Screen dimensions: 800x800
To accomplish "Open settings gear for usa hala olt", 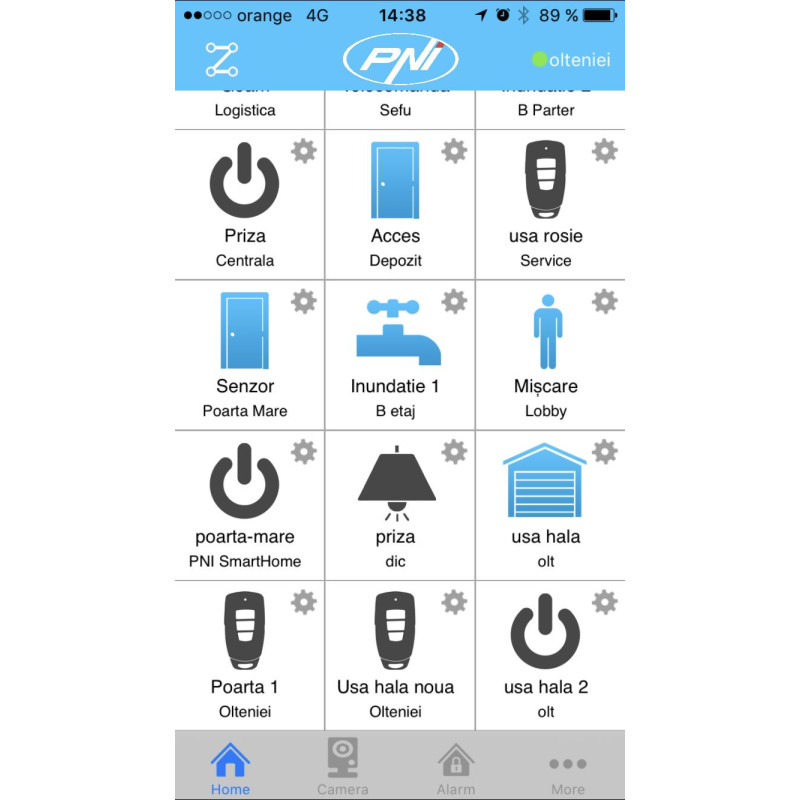I will pos(605,452).
